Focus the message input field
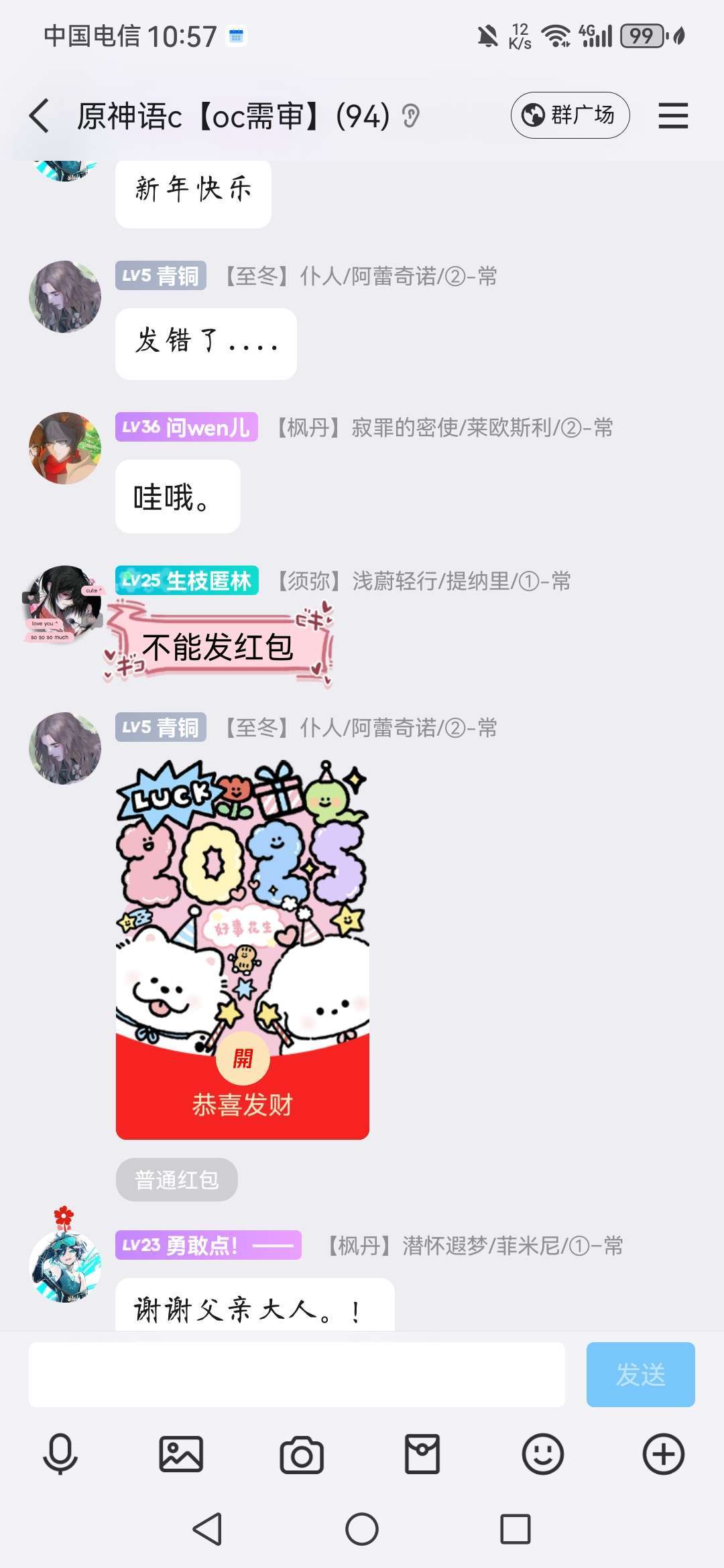Screen dimensions: 724x1568 tap(296, 1374)
